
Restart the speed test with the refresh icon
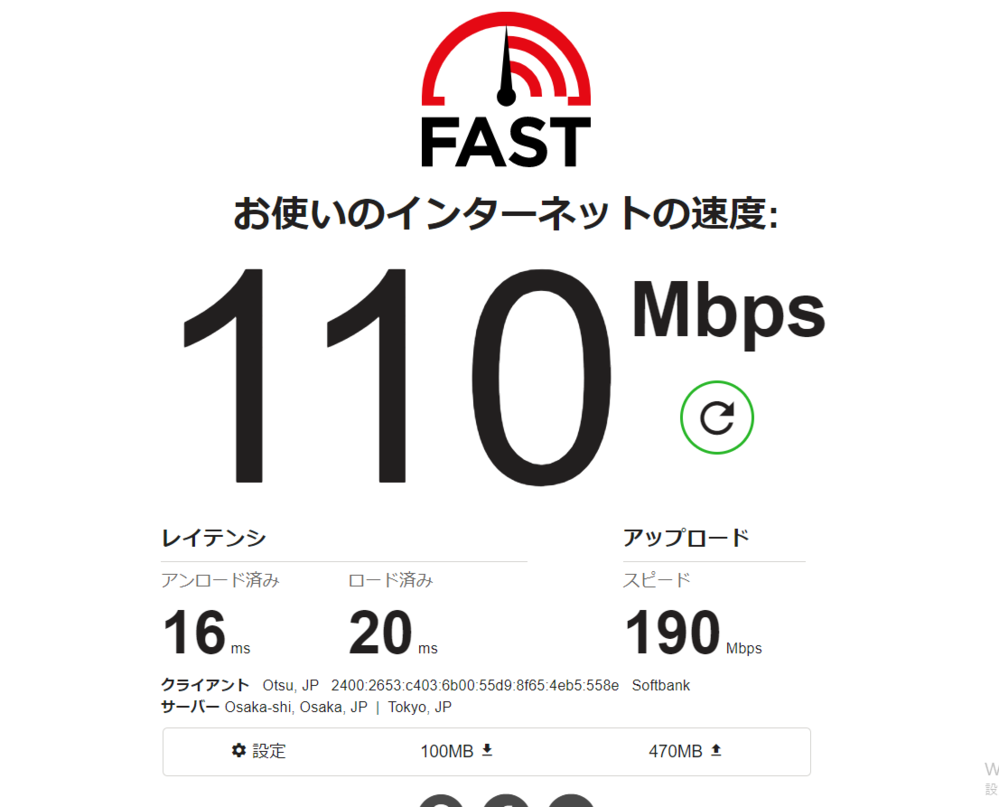click(x=717, y=418)
